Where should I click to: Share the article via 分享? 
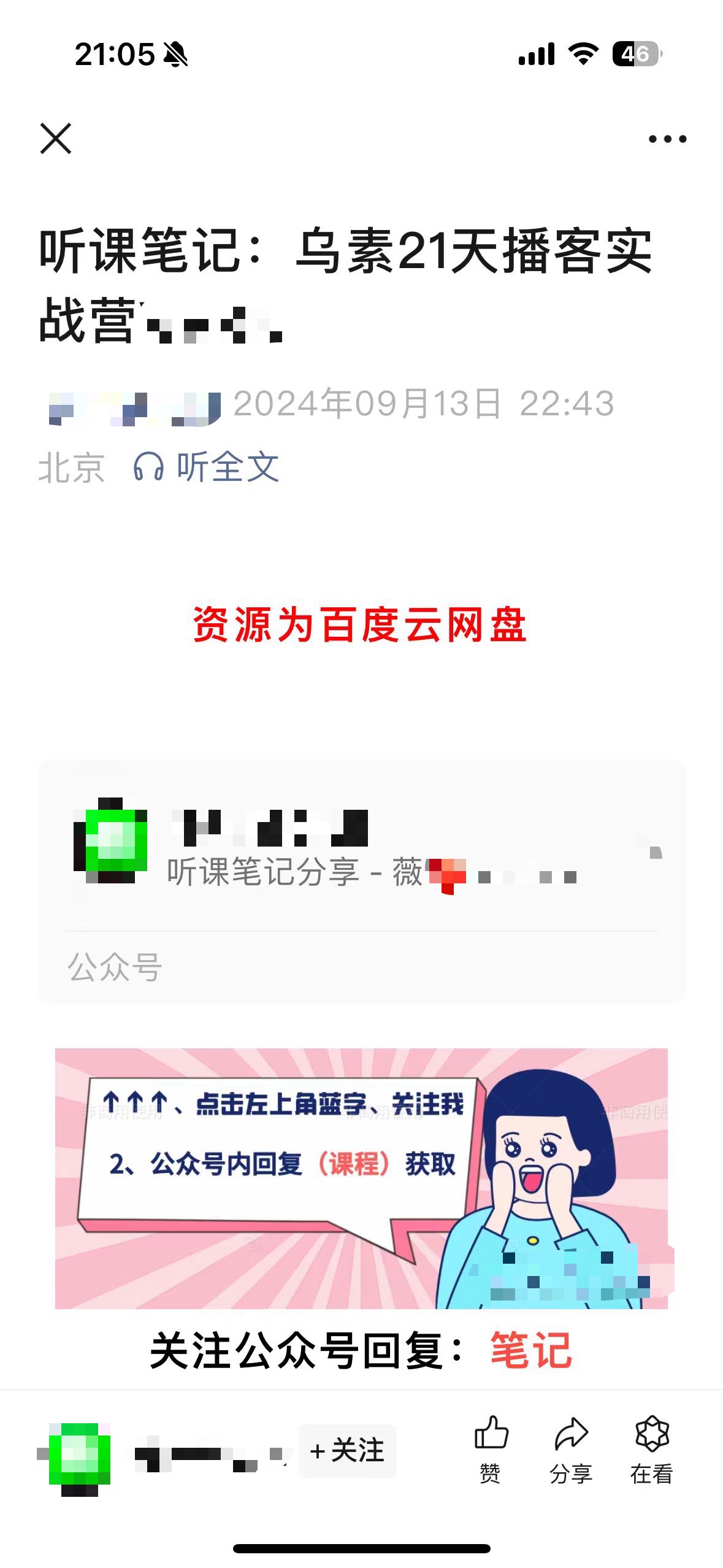[x=571, y=1450]
